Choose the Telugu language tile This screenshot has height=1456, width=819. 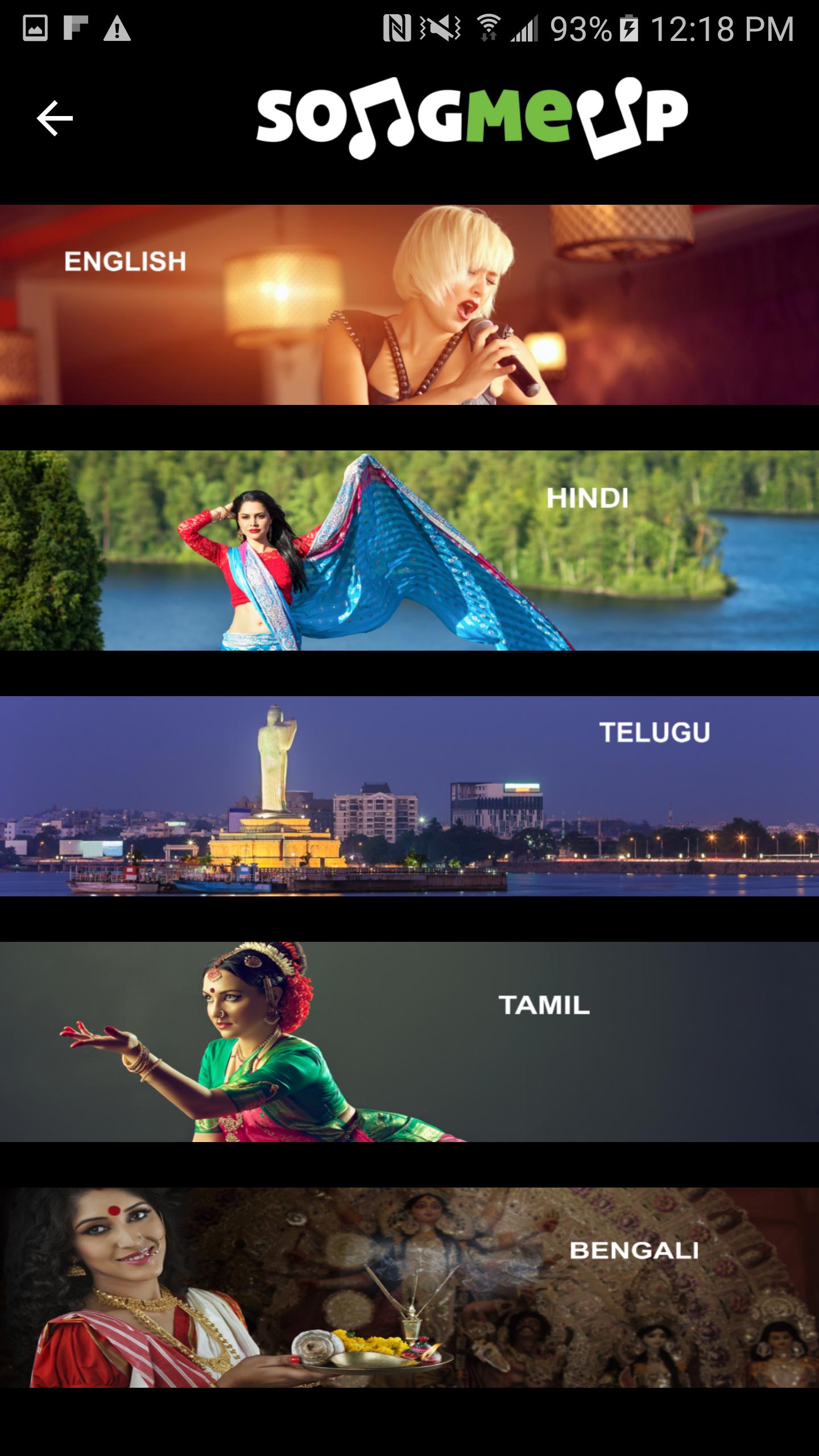[409, 796]
